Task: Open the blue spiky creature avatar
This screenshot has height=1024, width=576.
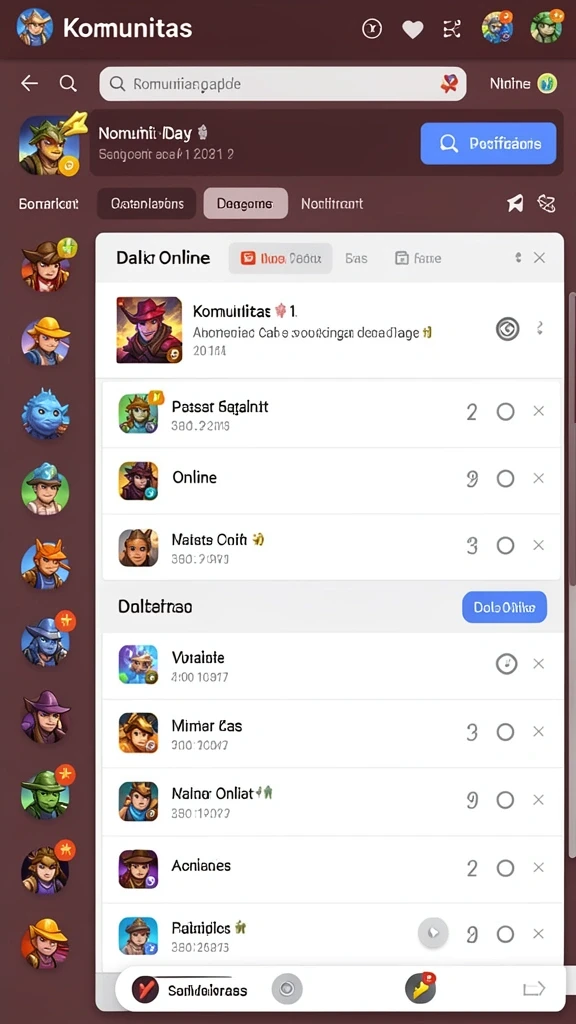Action: click(x=45, y=414)
